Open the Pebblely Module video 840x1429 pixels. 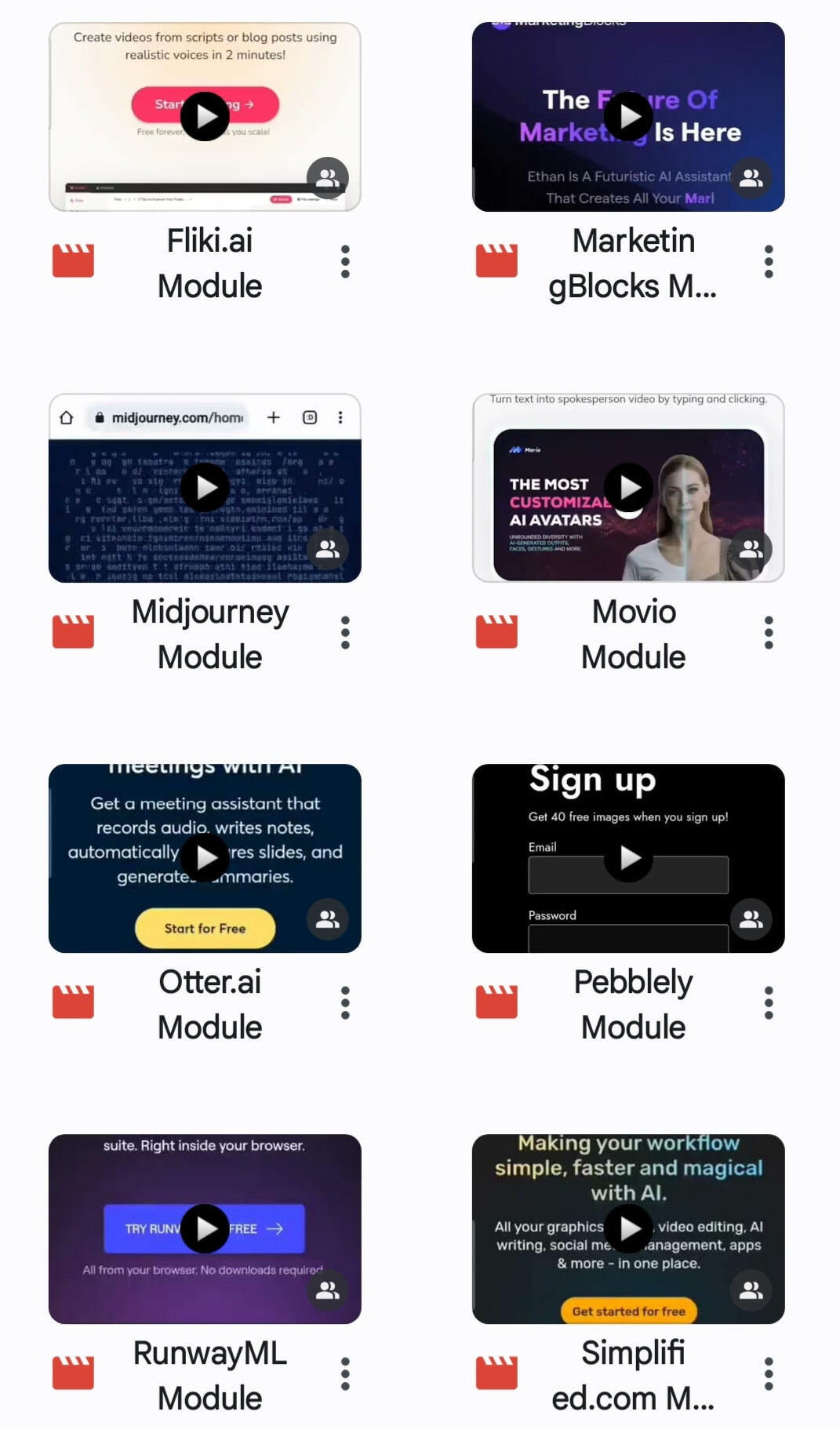tap(628, 858)
